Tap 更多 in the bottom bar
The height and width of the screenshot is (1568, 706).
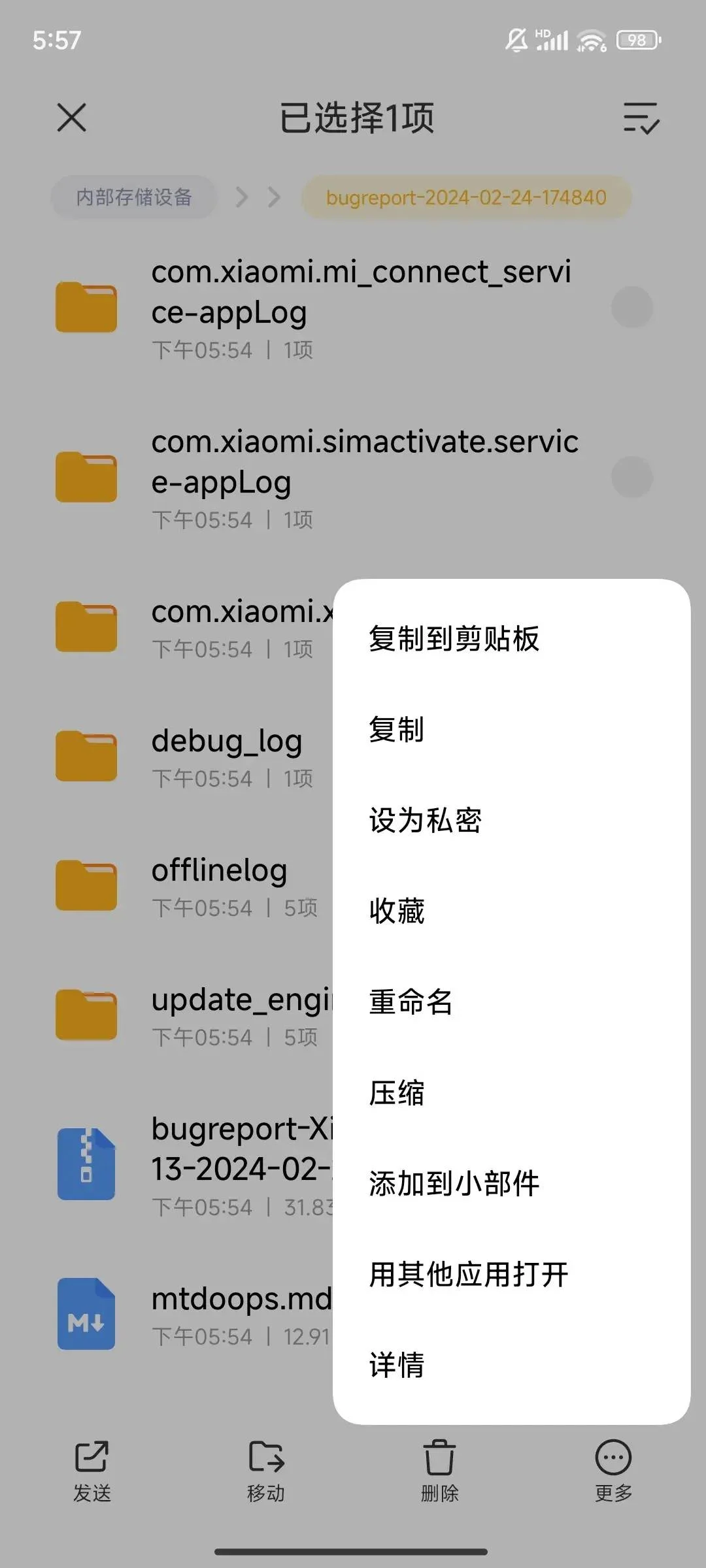click(613, 1470)
